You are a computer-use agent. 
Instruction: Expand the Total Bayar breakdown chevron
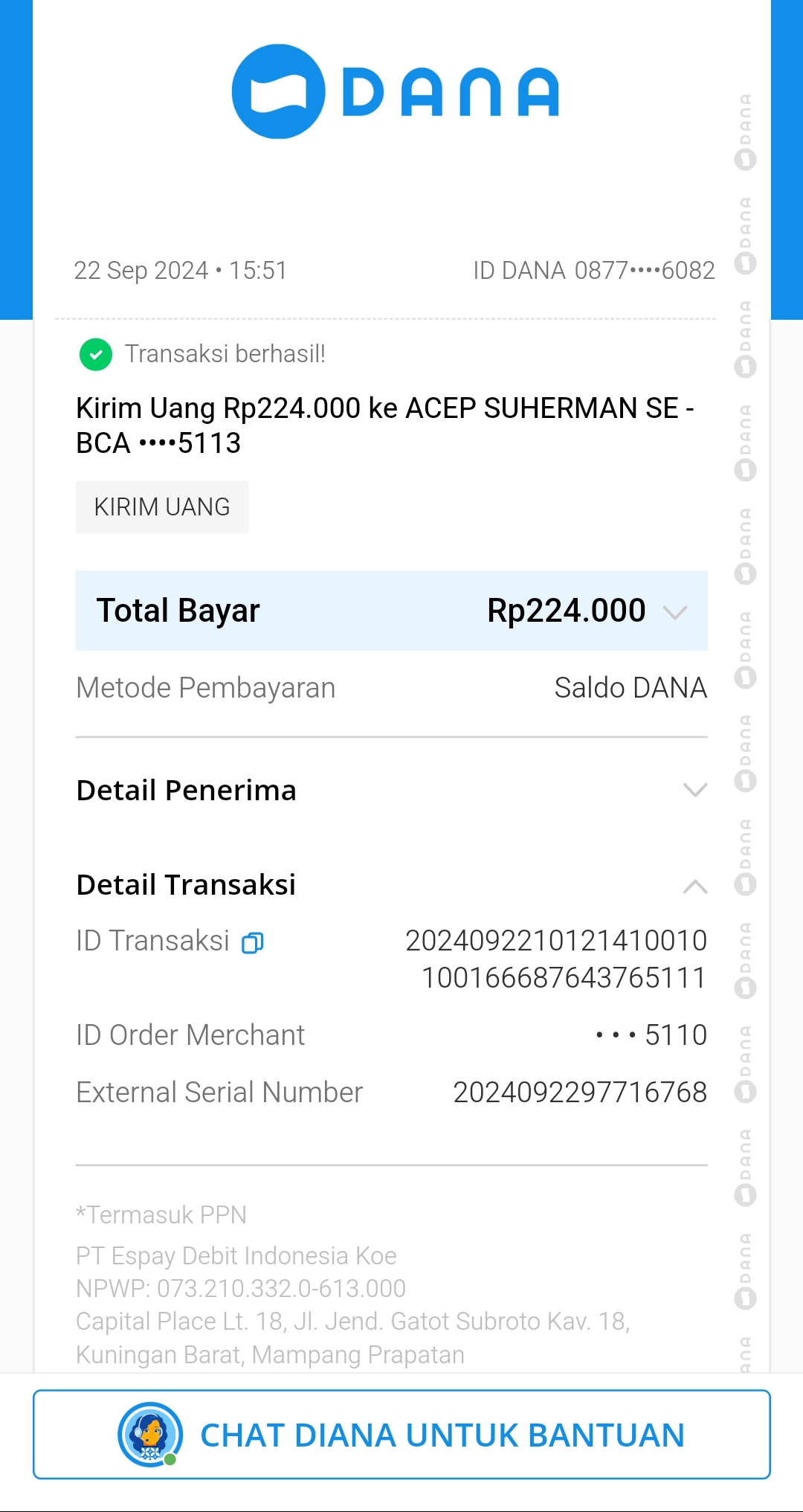tap(674, 612)
